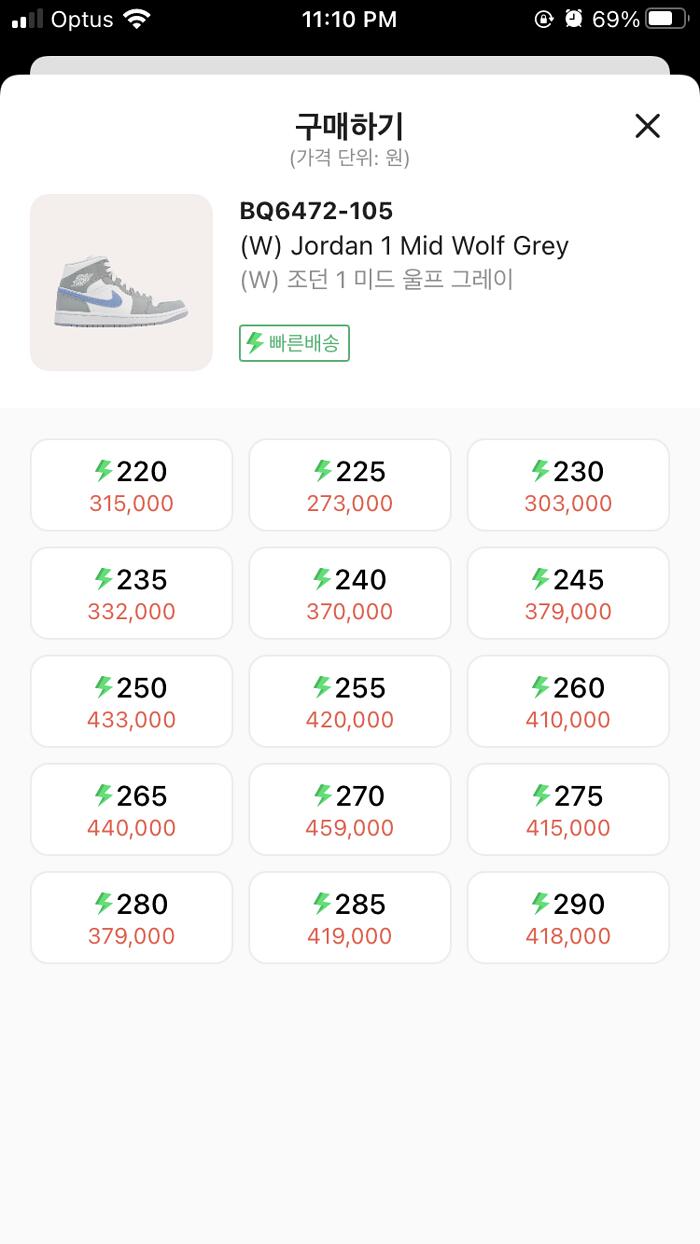Select size 265 priced 440,000
Image resolution: width=700 pixels, height=1244 pixels.
pos(131,809)
